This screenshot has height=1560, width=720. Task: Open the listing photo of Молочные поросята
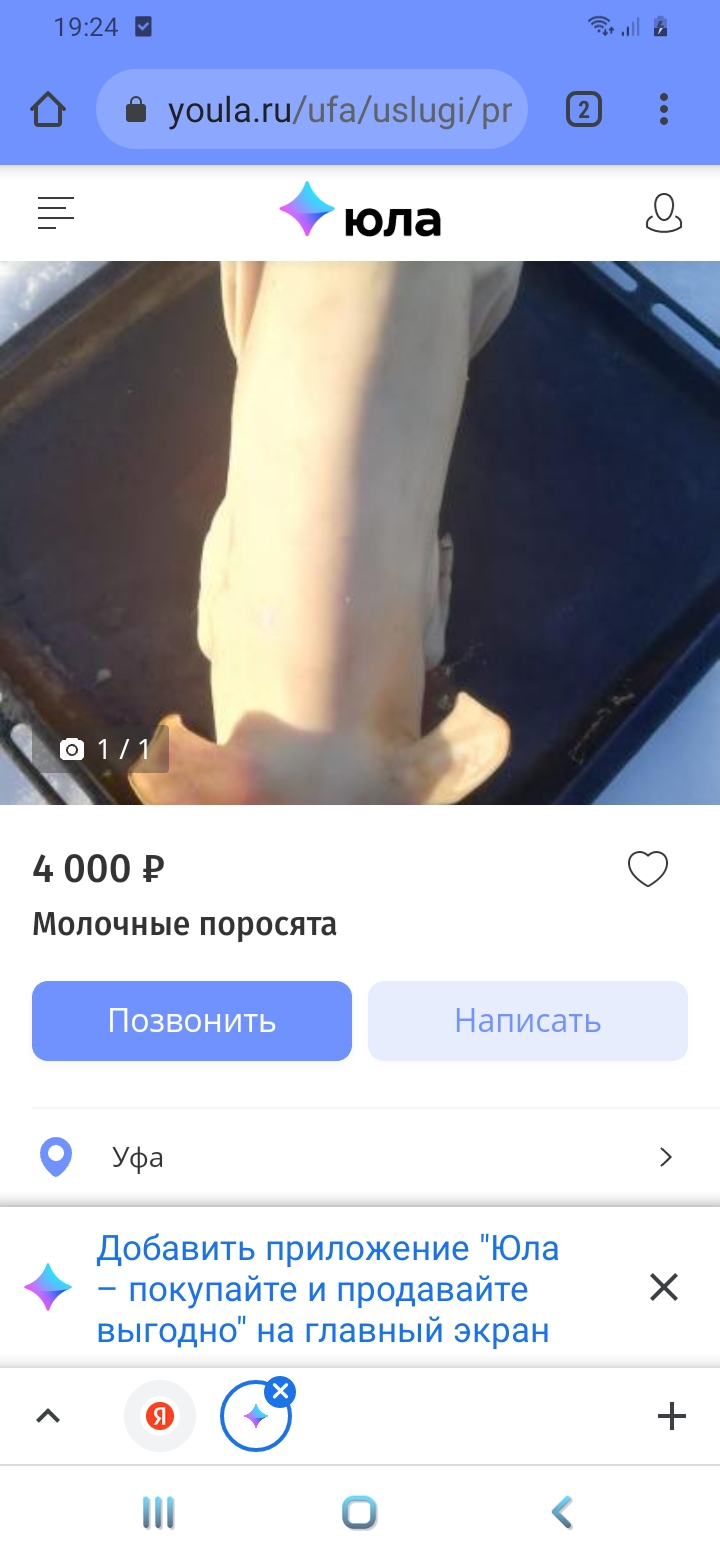tap(360, 532)
